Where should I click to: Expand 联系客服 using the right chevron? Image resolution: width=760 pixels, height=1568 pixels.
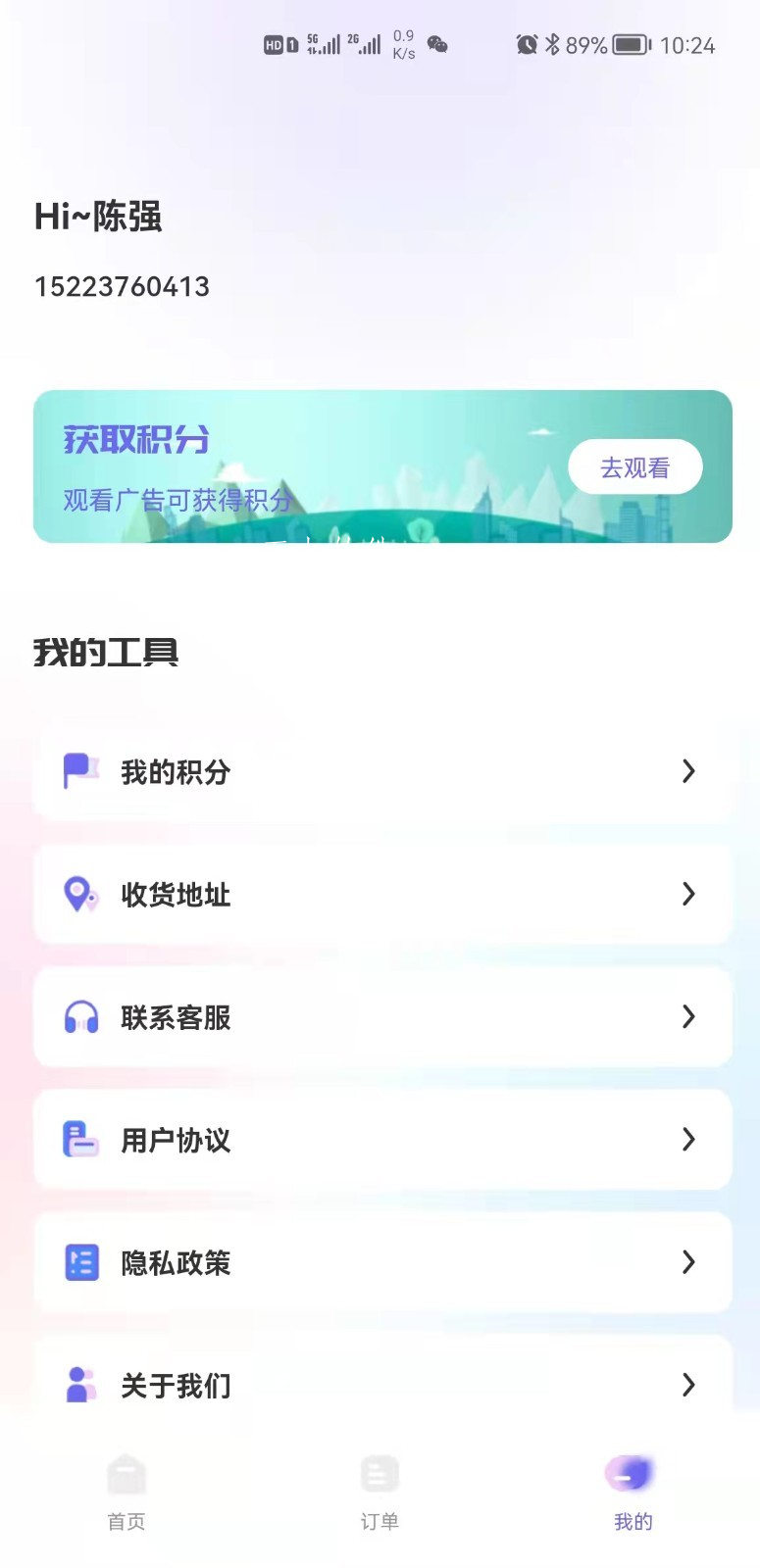pos(688,1017)
